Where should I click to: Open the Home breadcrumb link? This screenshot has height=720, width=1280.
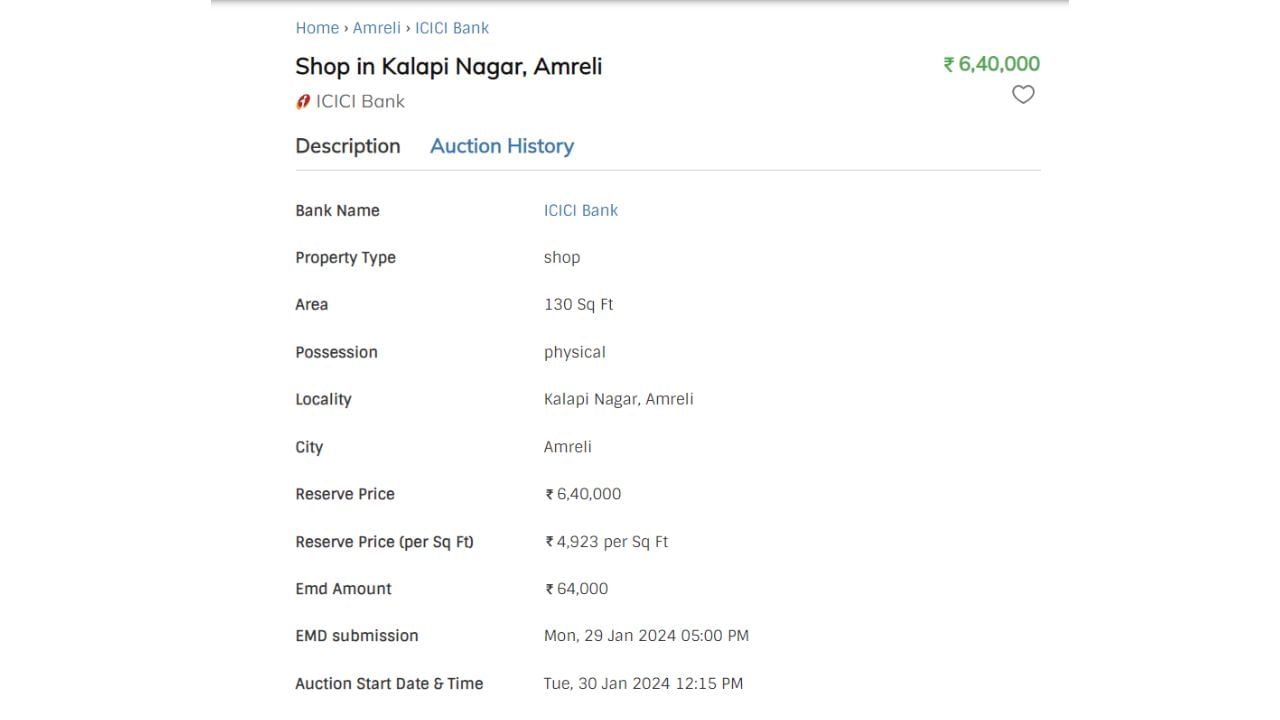pos(317,28)
